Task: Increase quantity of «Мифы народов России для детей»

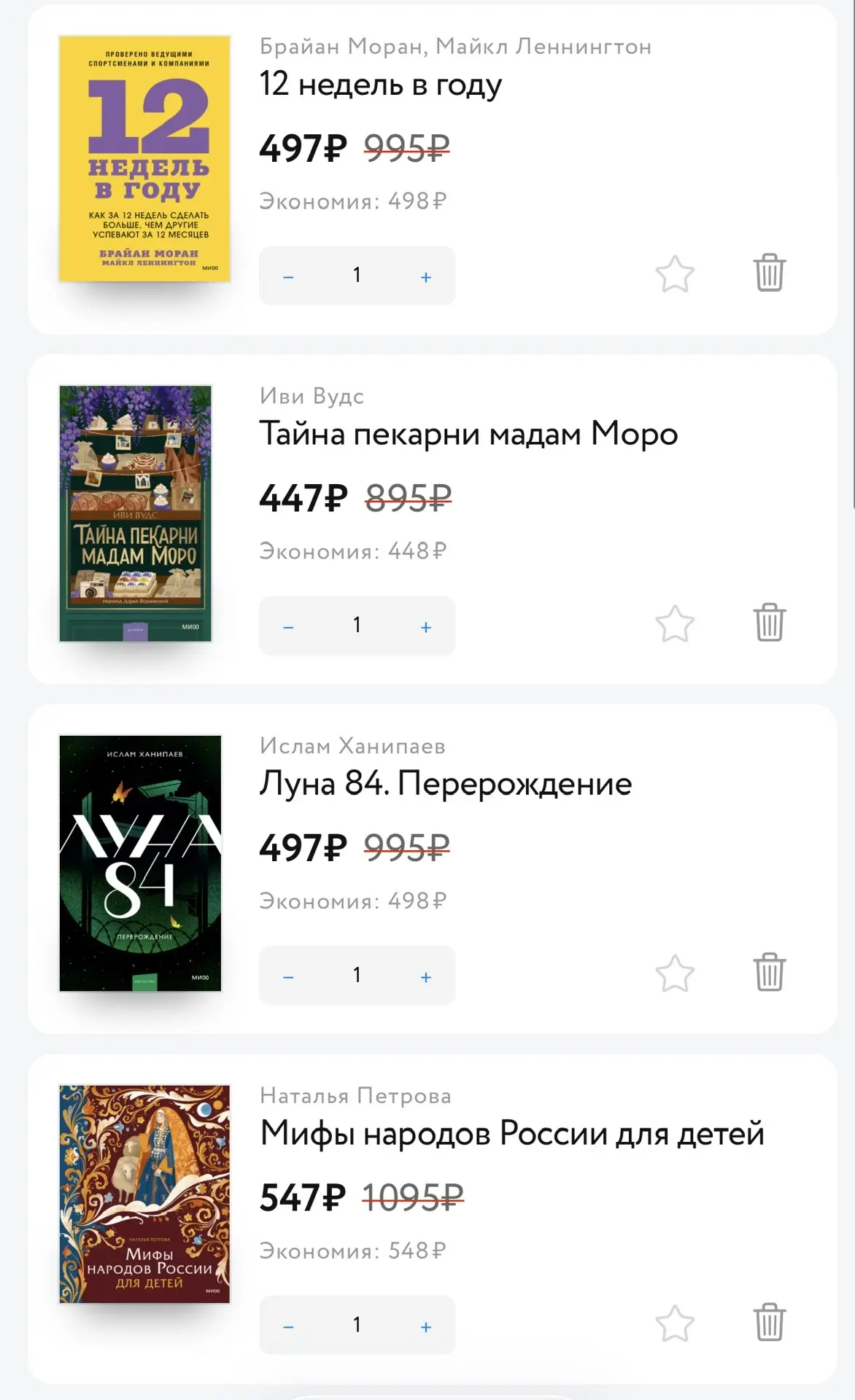Action: pyautogui.click(x=426, y=1327)
